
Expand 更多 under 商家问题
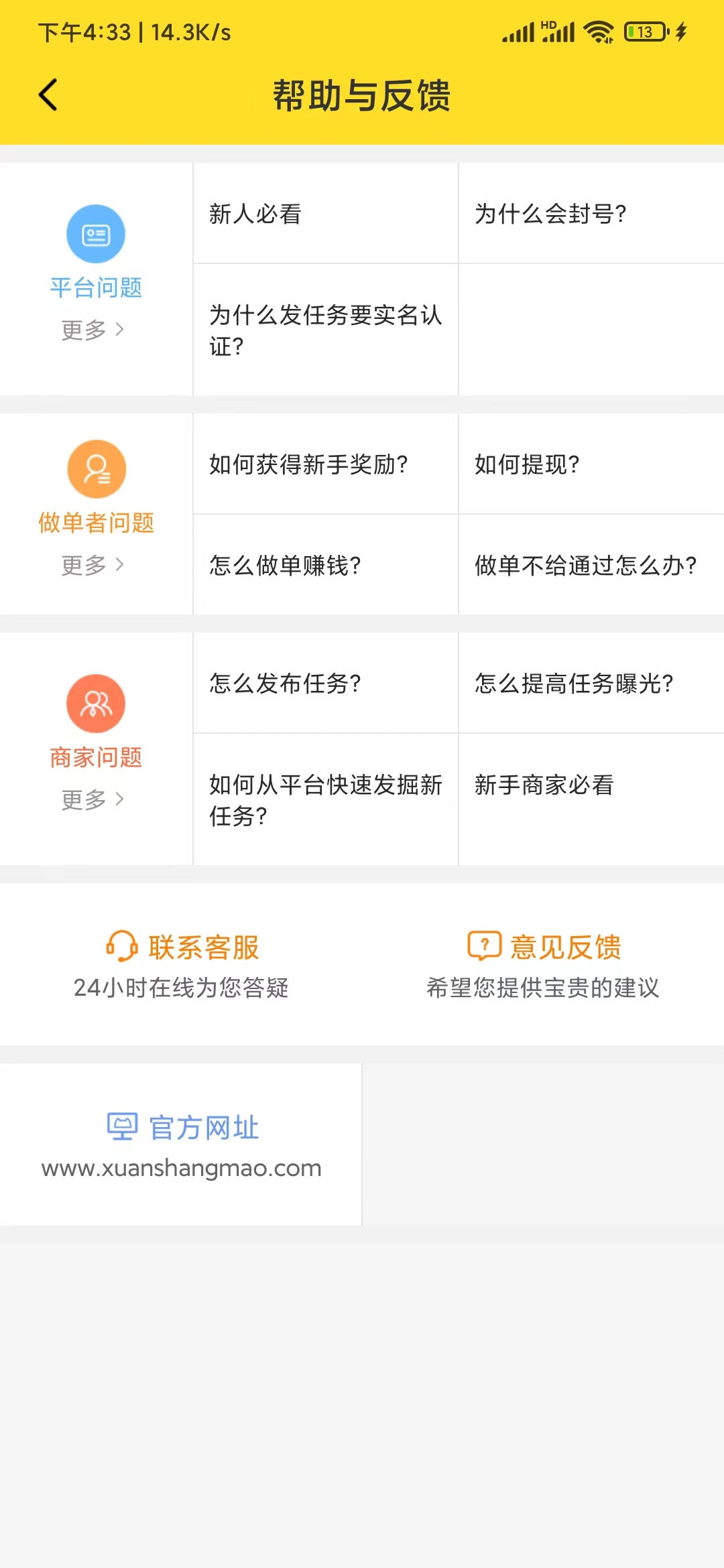pyautogui.click(x=90, y=799)
